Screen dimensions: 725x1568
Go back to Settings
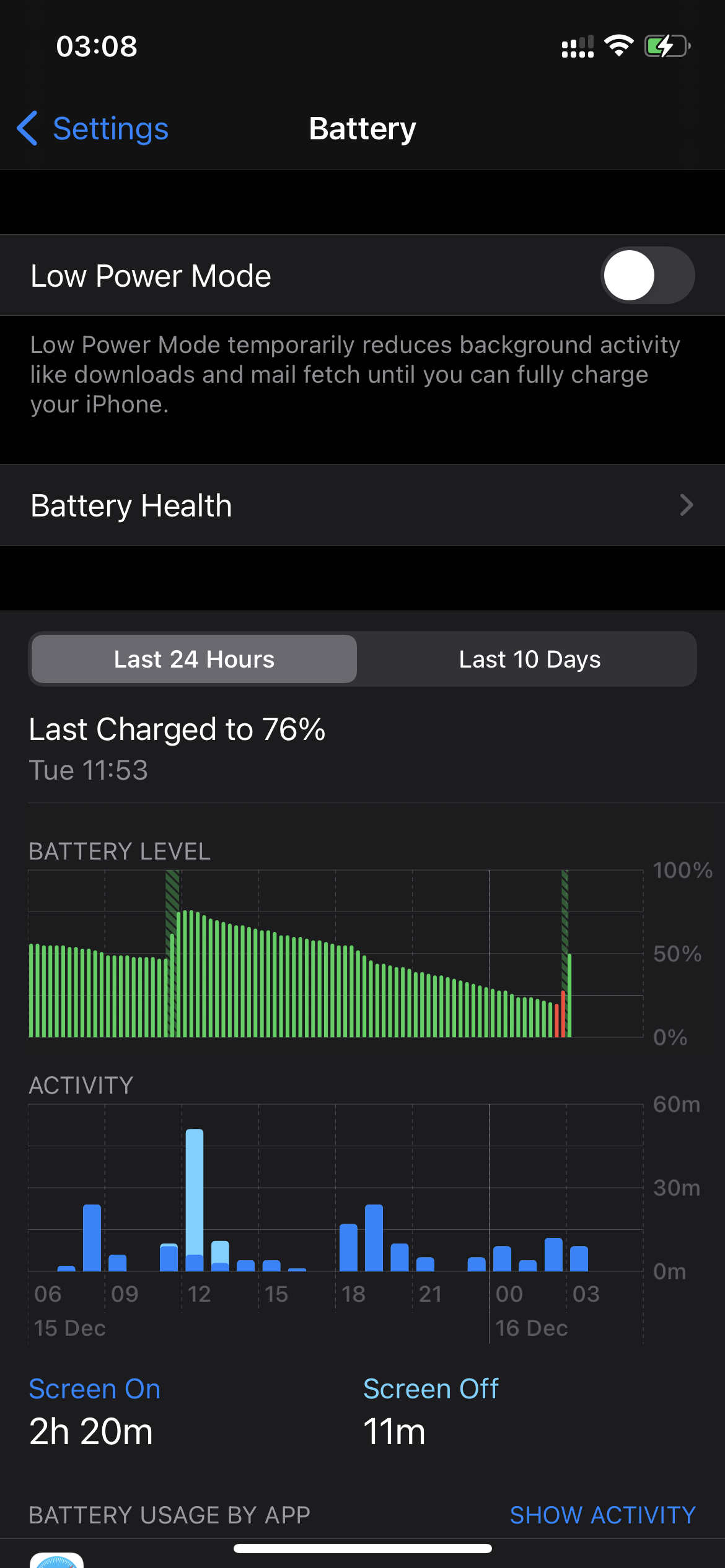93,129
